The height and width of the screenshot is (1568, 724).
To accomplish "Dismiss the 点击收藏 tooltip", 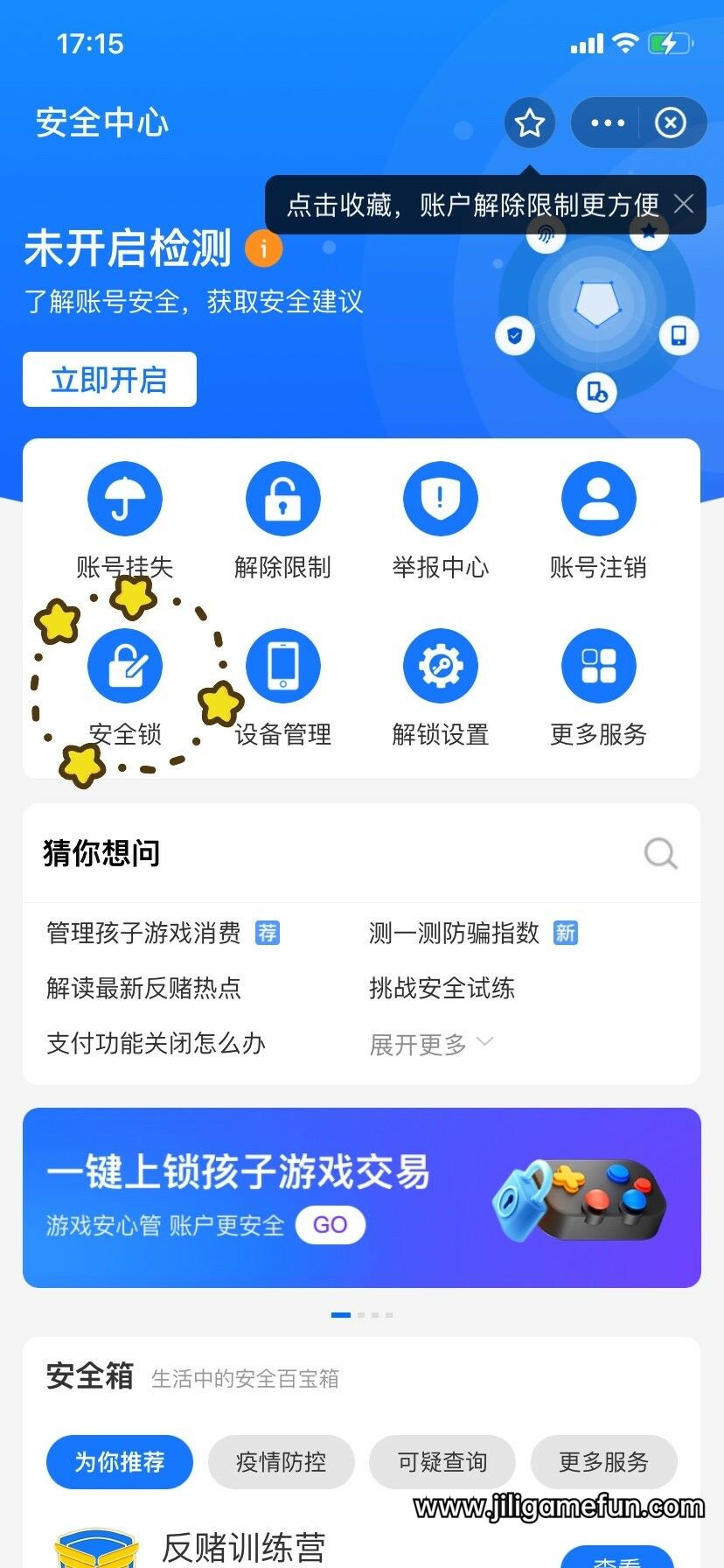I will pyautogui.click(x=684, y=204).
